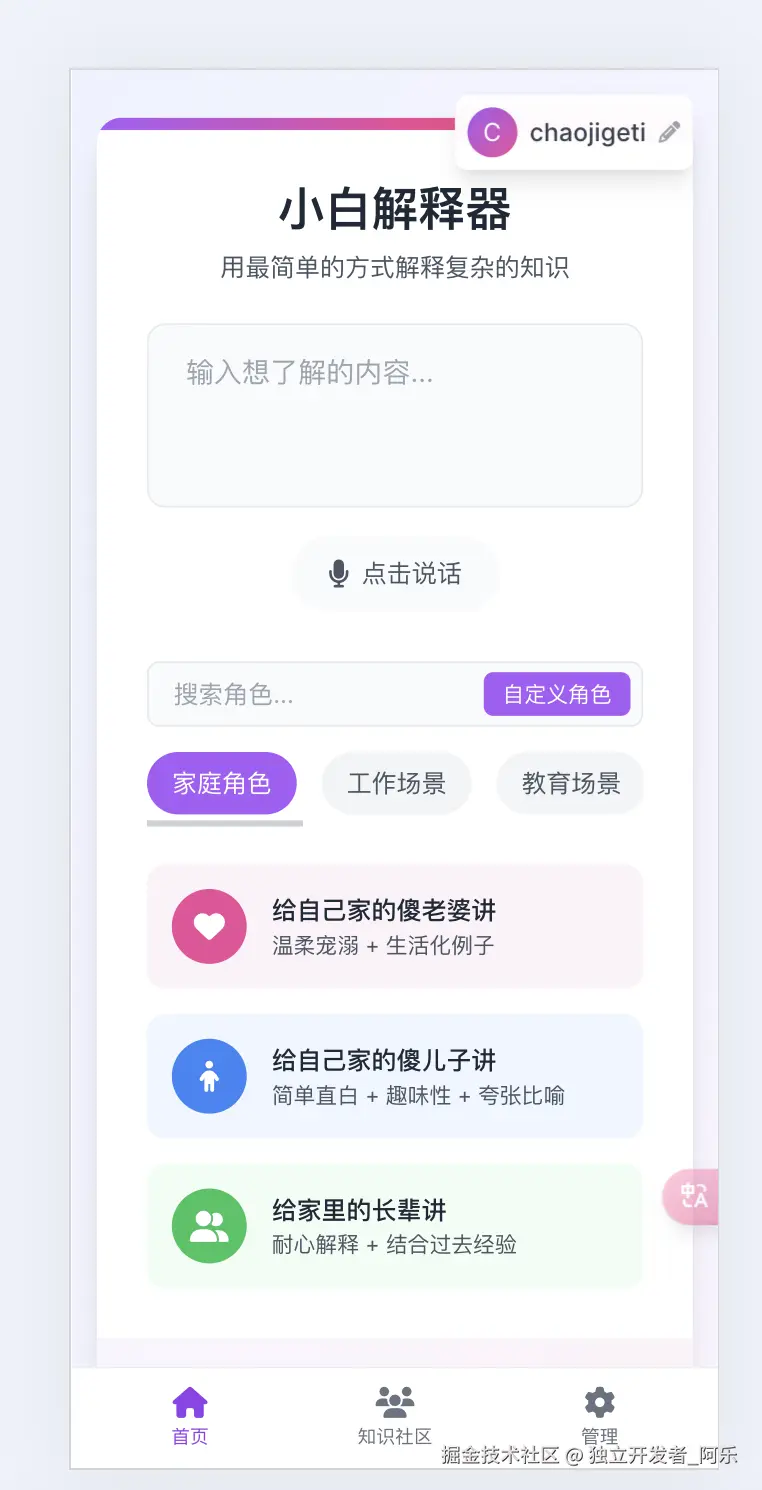Go to the 首页 home tab

coord(190,1415)
